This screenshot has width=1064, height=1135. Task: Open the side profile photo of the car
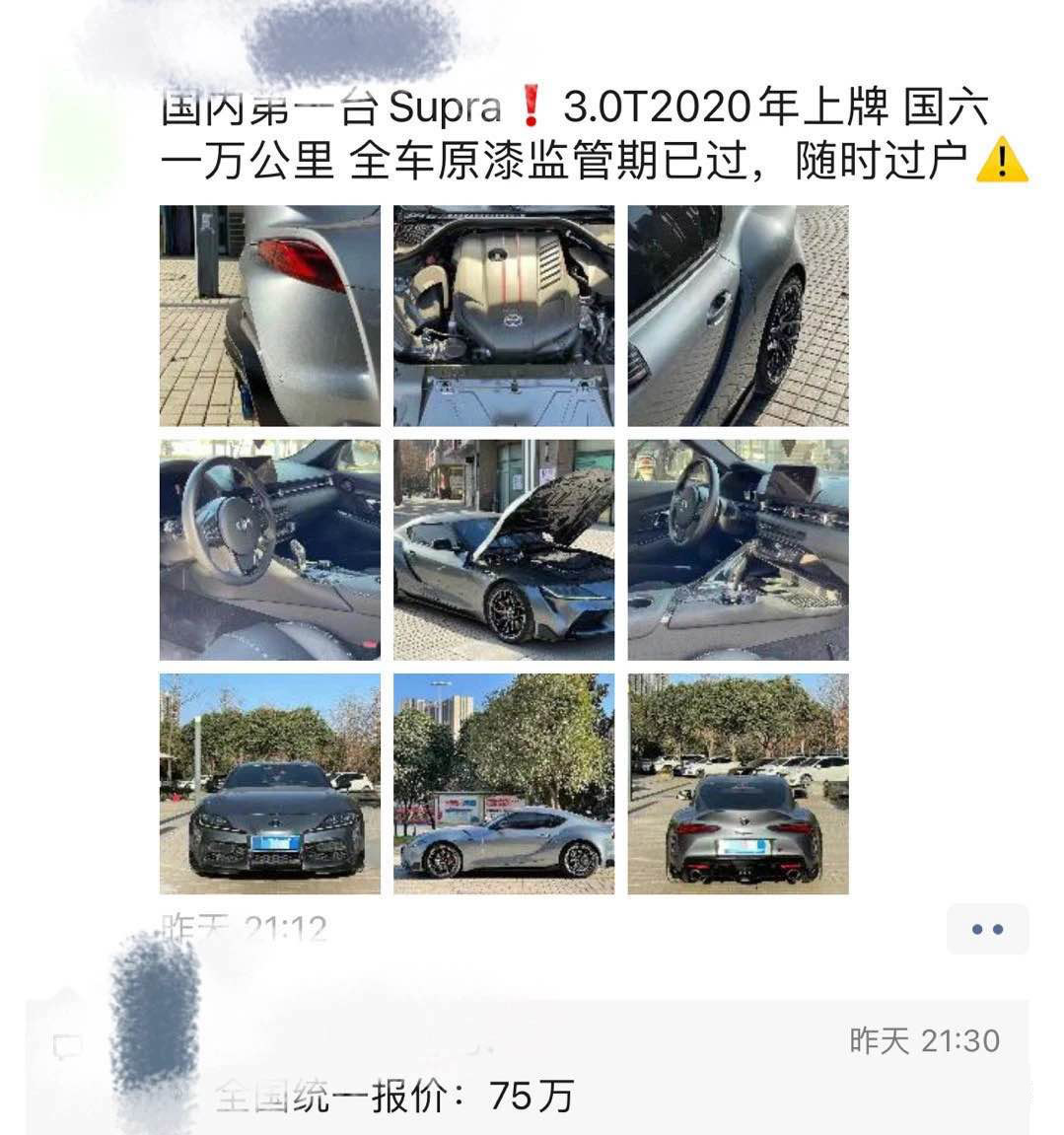[504, 784]
